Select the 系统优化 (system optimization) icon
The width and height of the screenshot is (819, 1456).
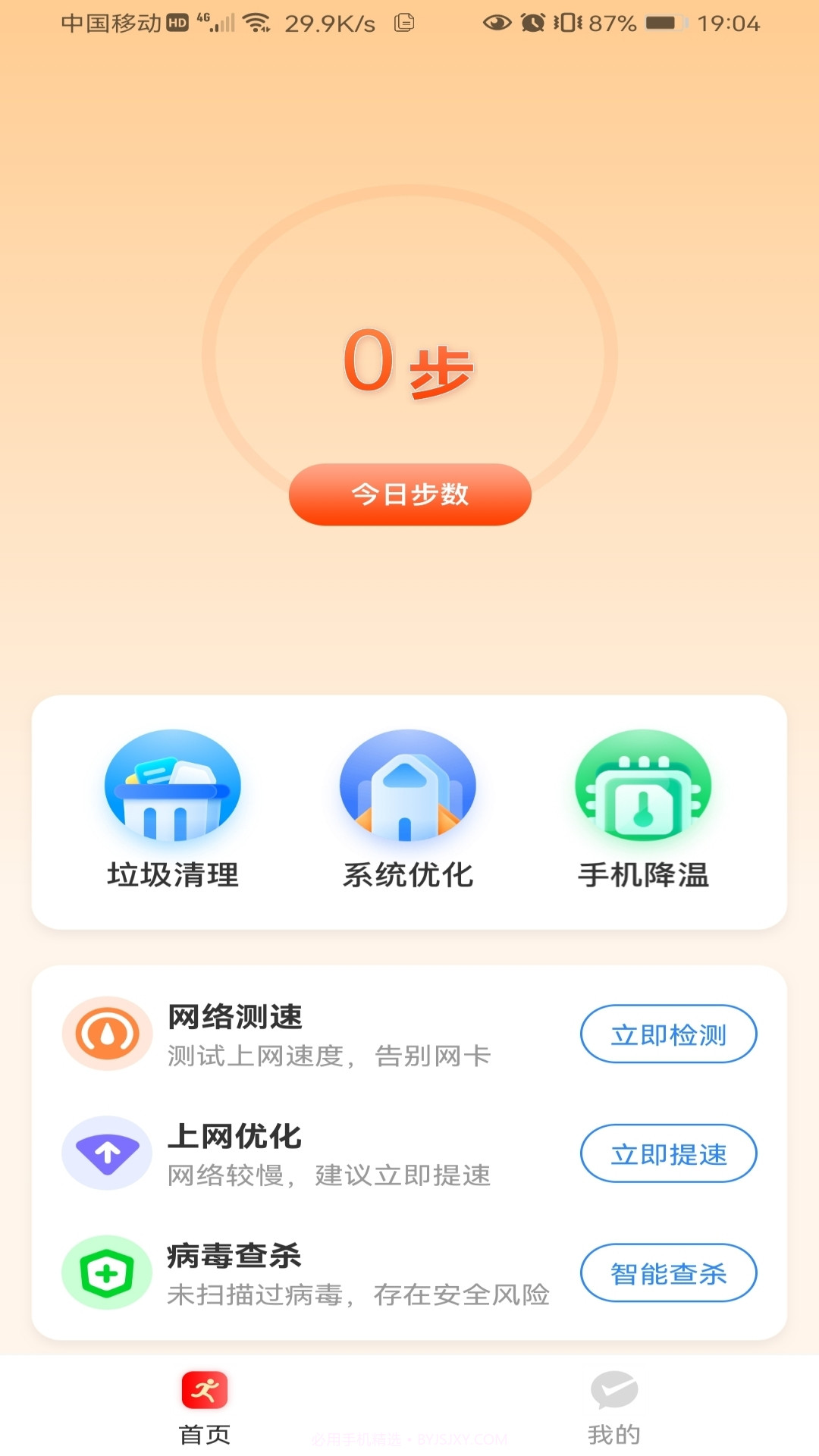pos(407,804)
